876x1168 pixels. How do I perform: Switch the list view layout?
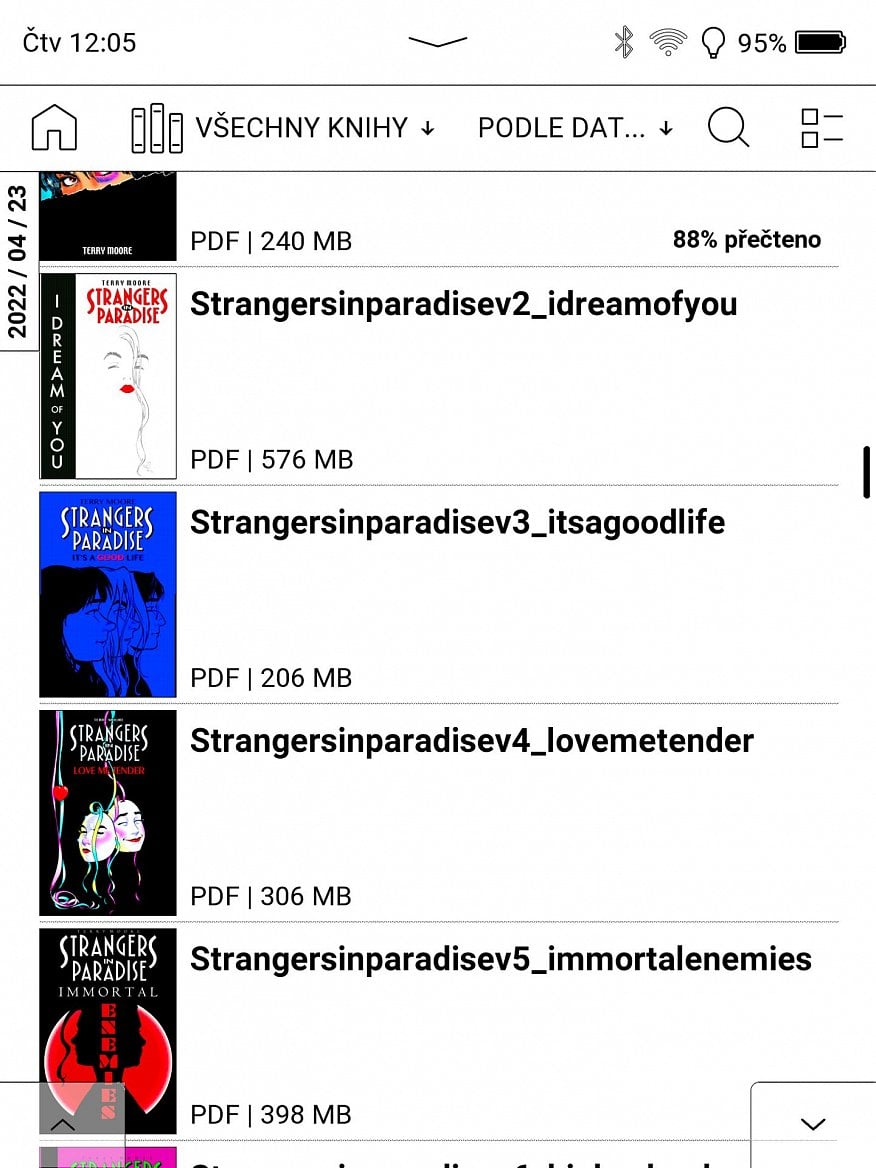[822, 128]
